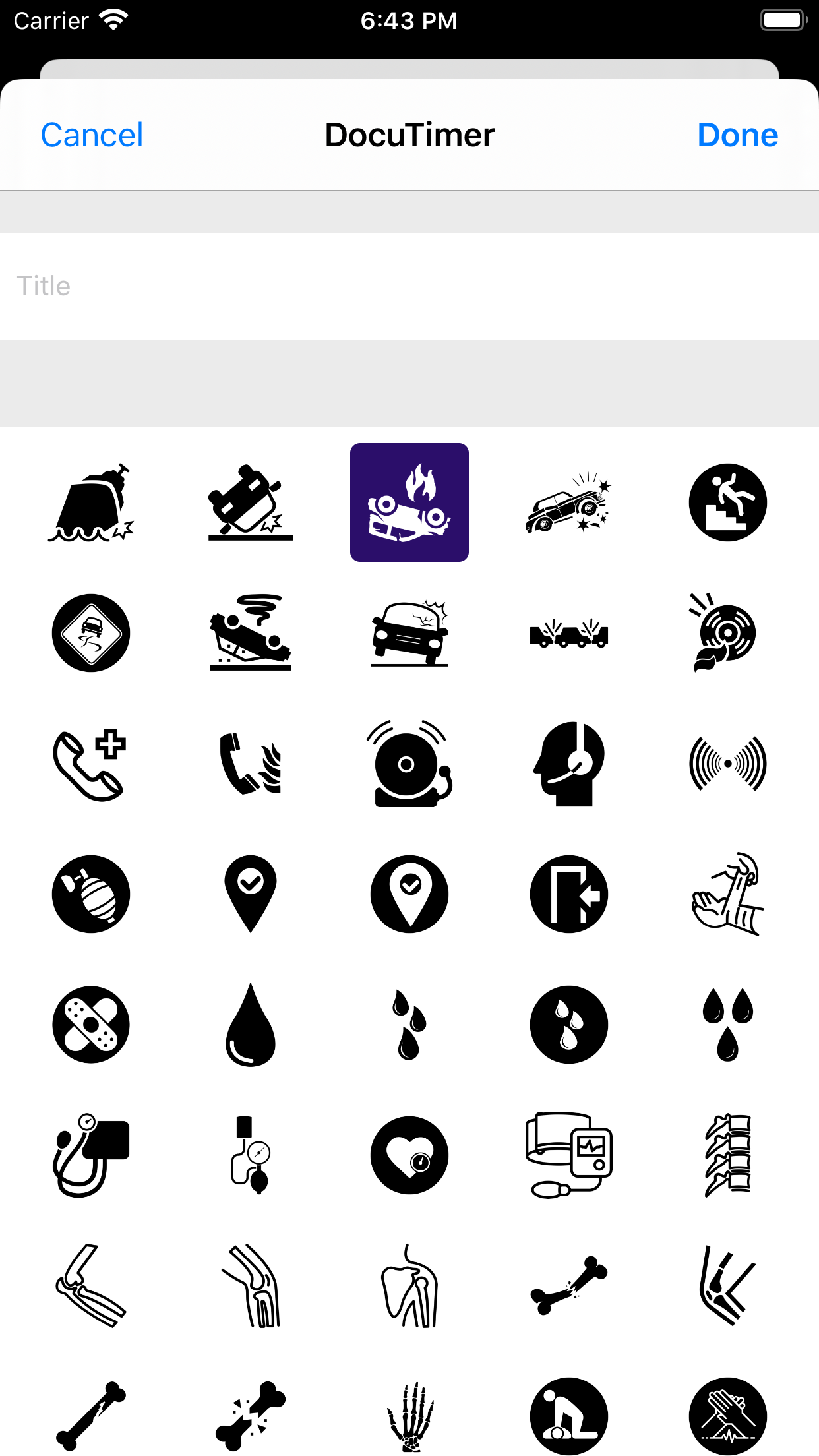The height and width of the screenshot is (1456, 819).
Task: Select the sinking ship accident icon
Action: pos(91,502)
